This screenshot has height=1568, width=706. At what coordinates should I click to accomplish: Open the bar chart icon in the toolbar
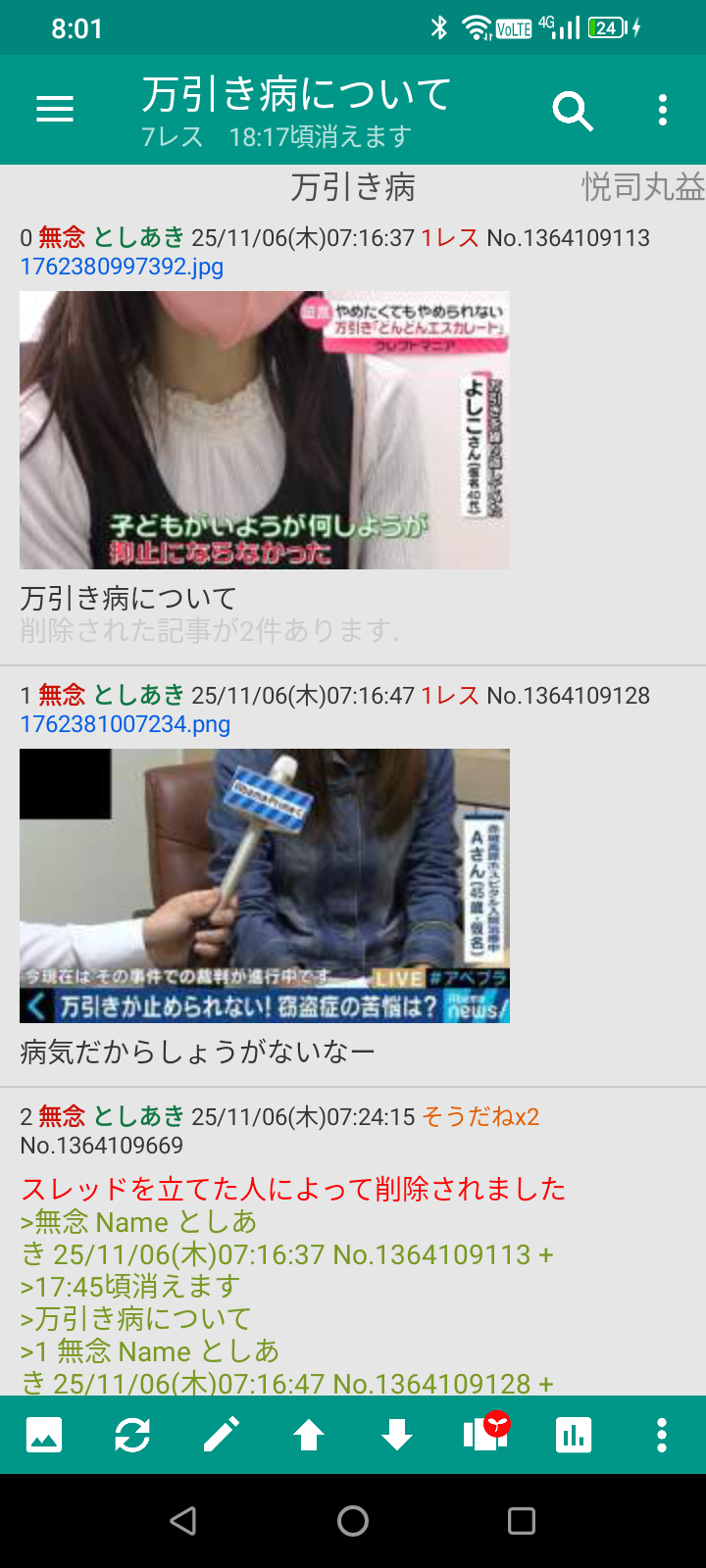tap(574, 1435)
